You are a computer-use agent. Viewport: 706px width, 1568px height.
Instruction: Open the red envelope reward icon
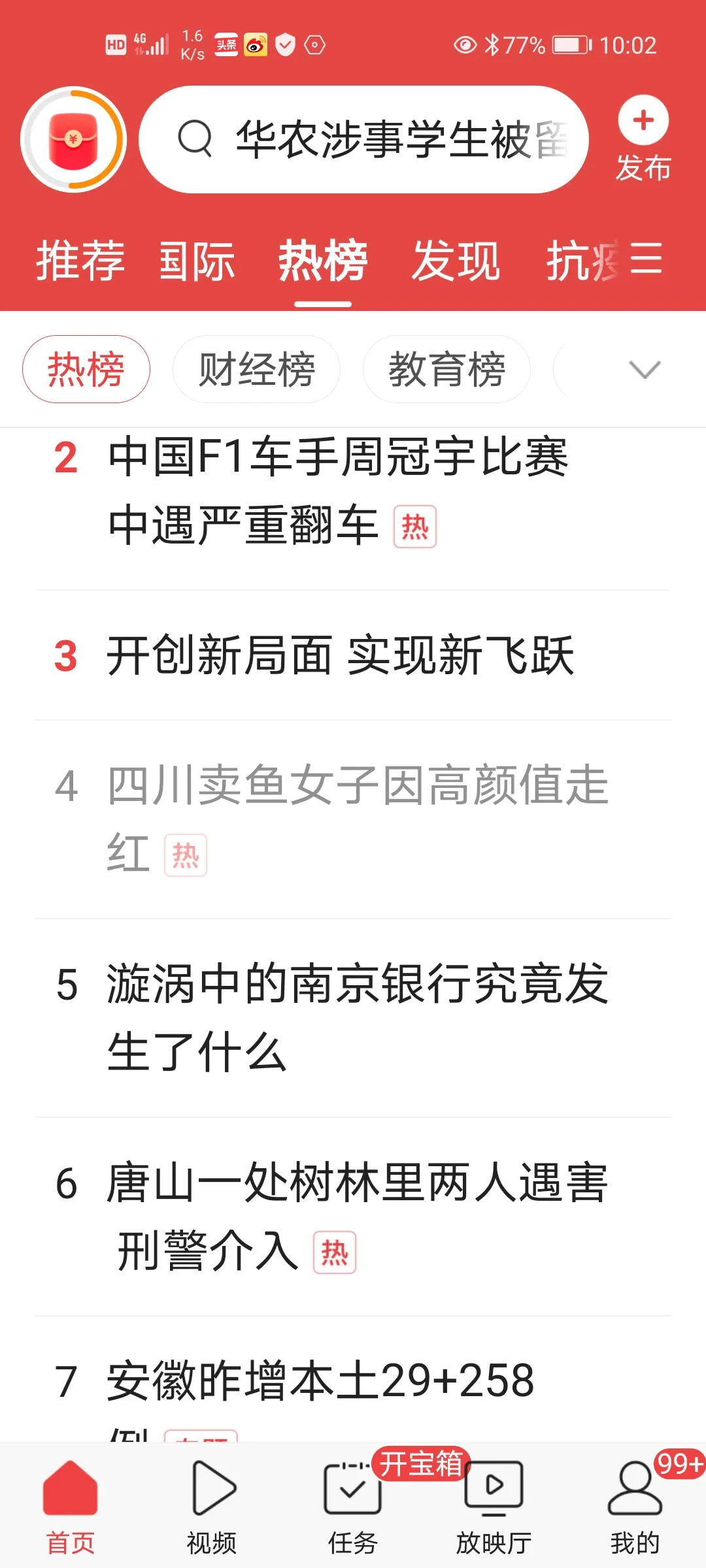pyautogui.click(x=73, y=140)
